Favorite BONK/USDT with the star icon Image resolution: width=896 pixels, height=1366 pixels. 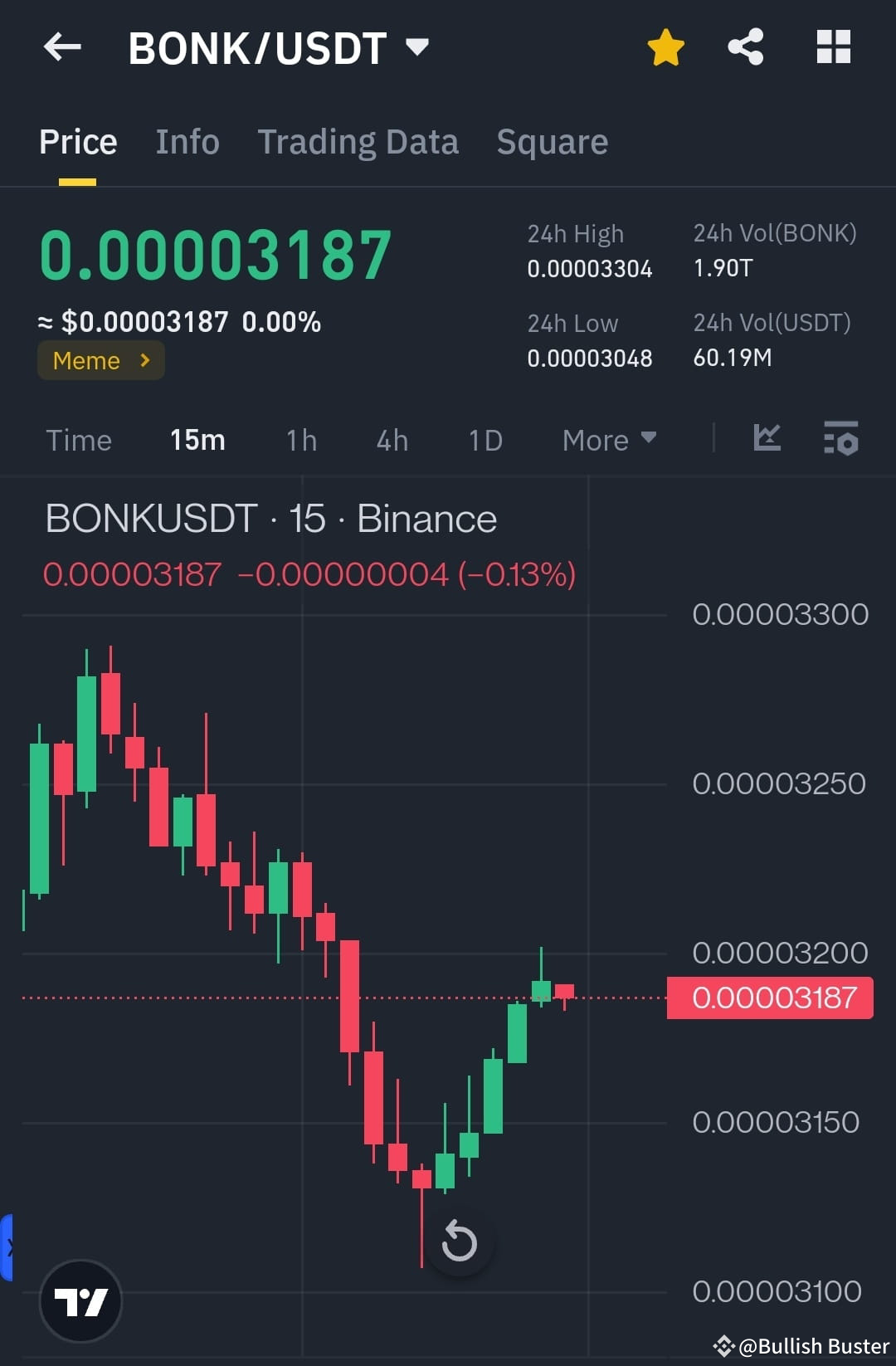click(x=665, y=47)
